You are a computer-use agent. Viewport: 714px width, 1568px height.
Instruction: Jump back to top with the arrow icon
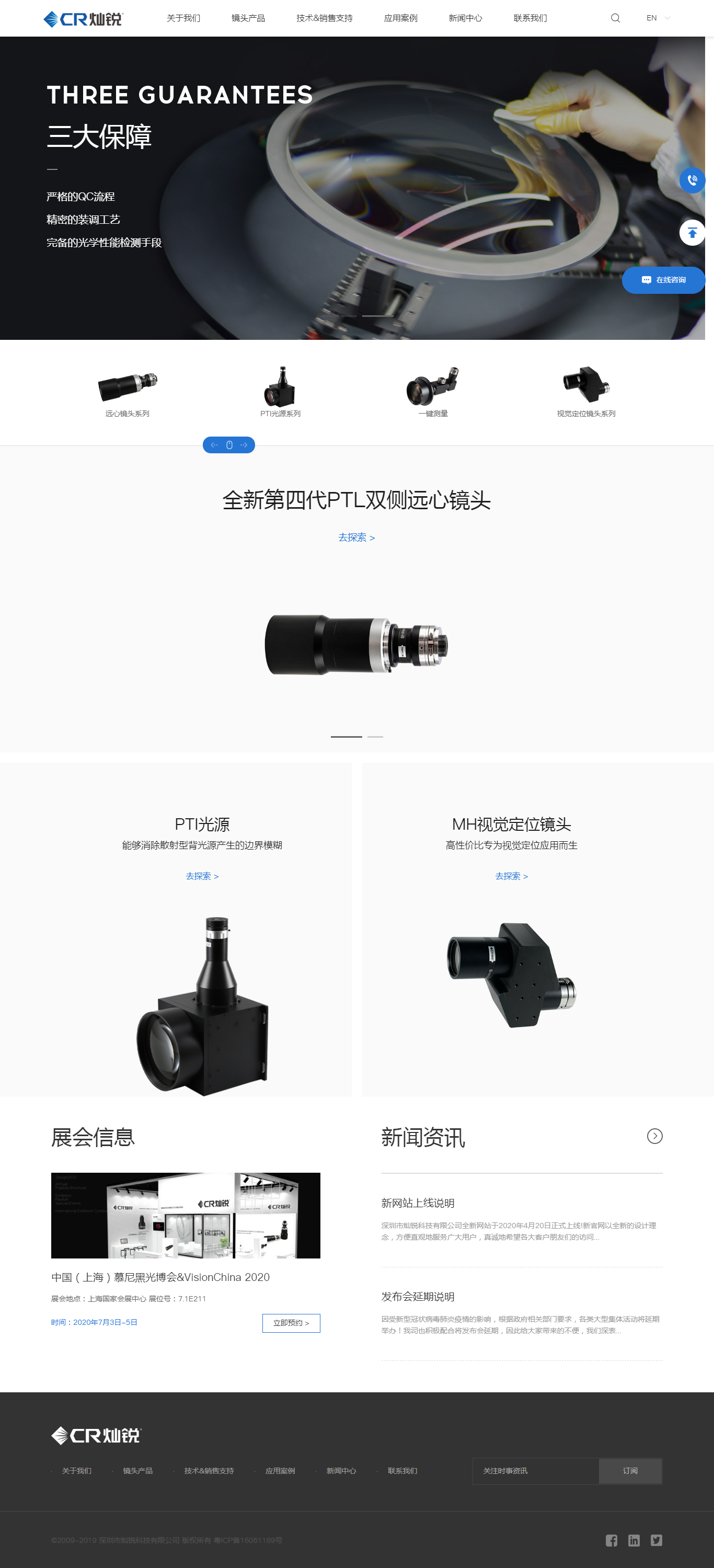coord(692,233)
